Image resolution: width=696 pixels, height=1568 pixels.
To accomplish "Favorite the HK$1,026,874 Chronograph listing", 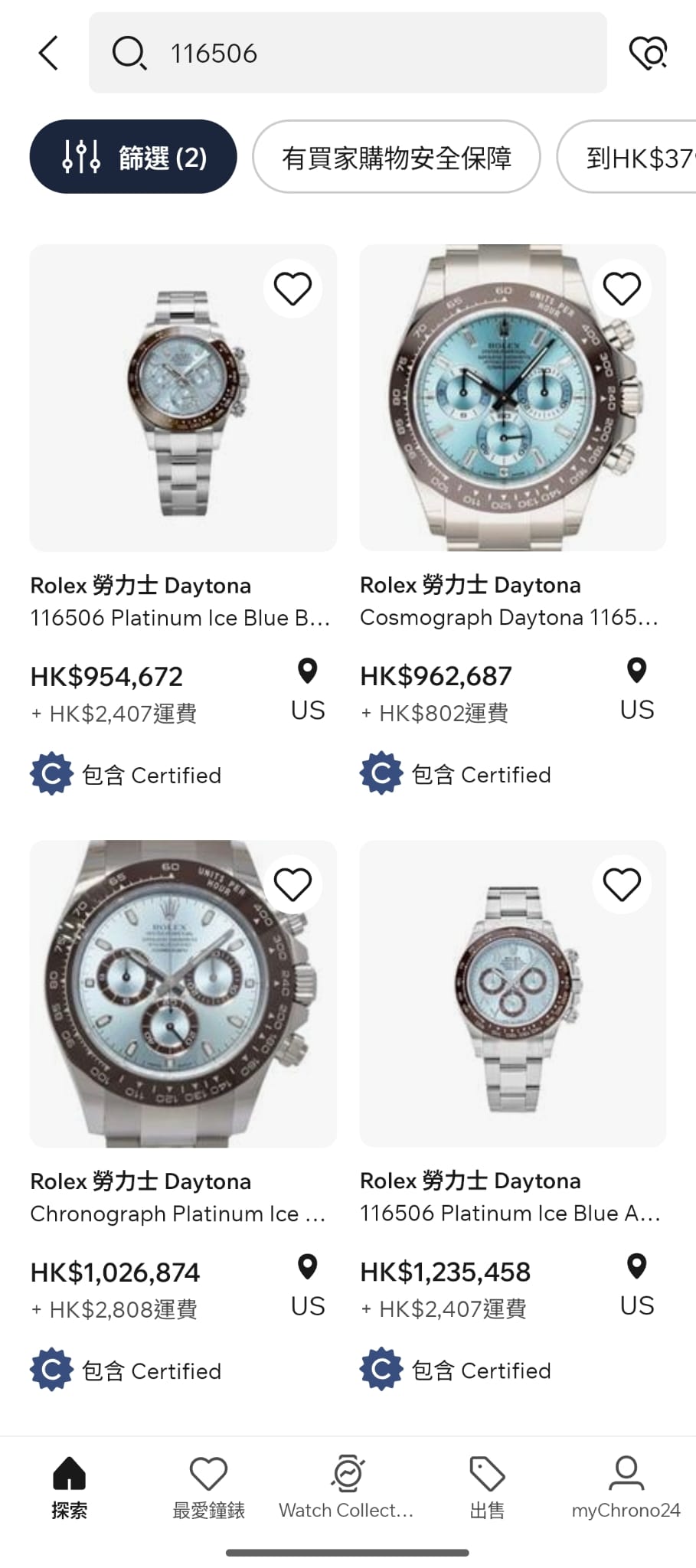I will [x=292, y=884].
